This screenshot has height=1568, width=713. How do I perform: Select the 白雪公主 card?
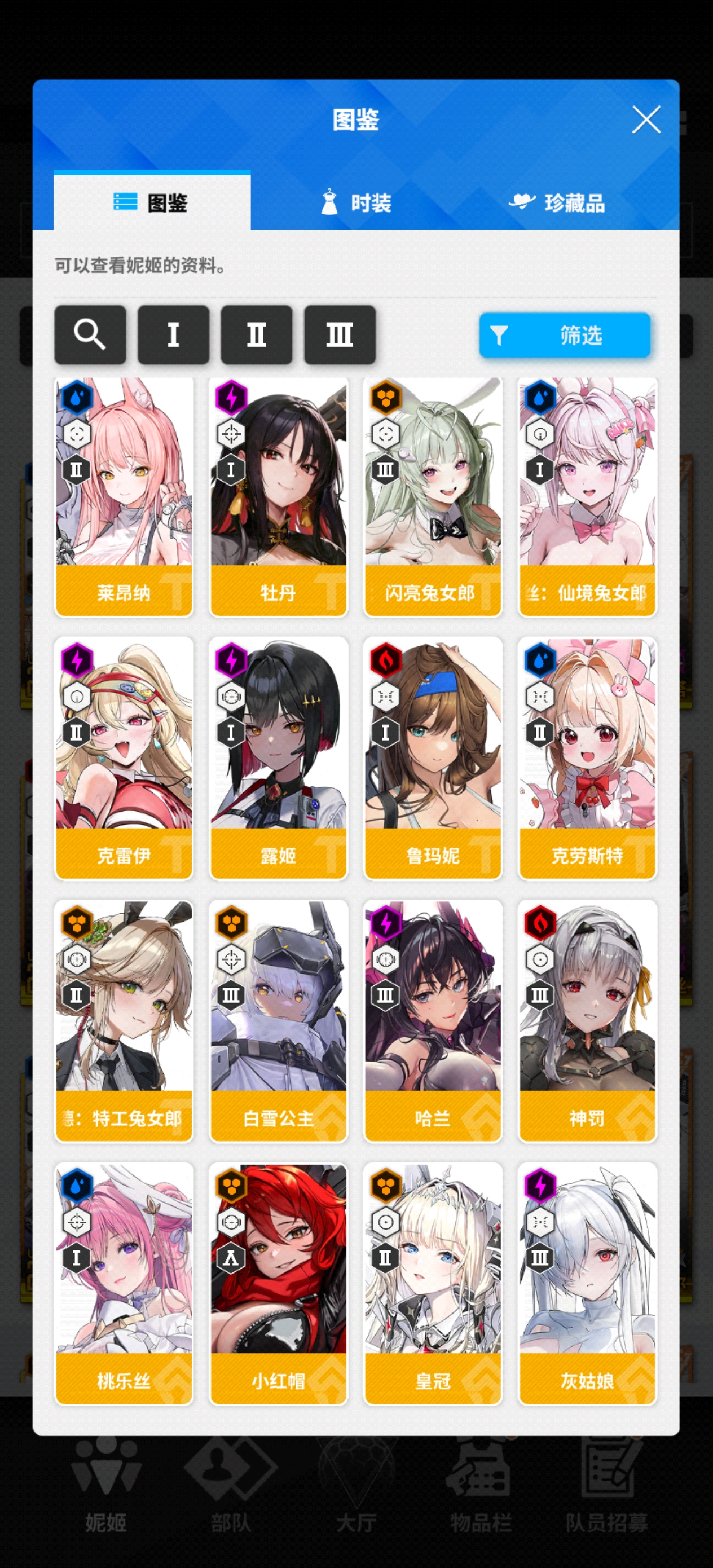(x=278, y=1021)
